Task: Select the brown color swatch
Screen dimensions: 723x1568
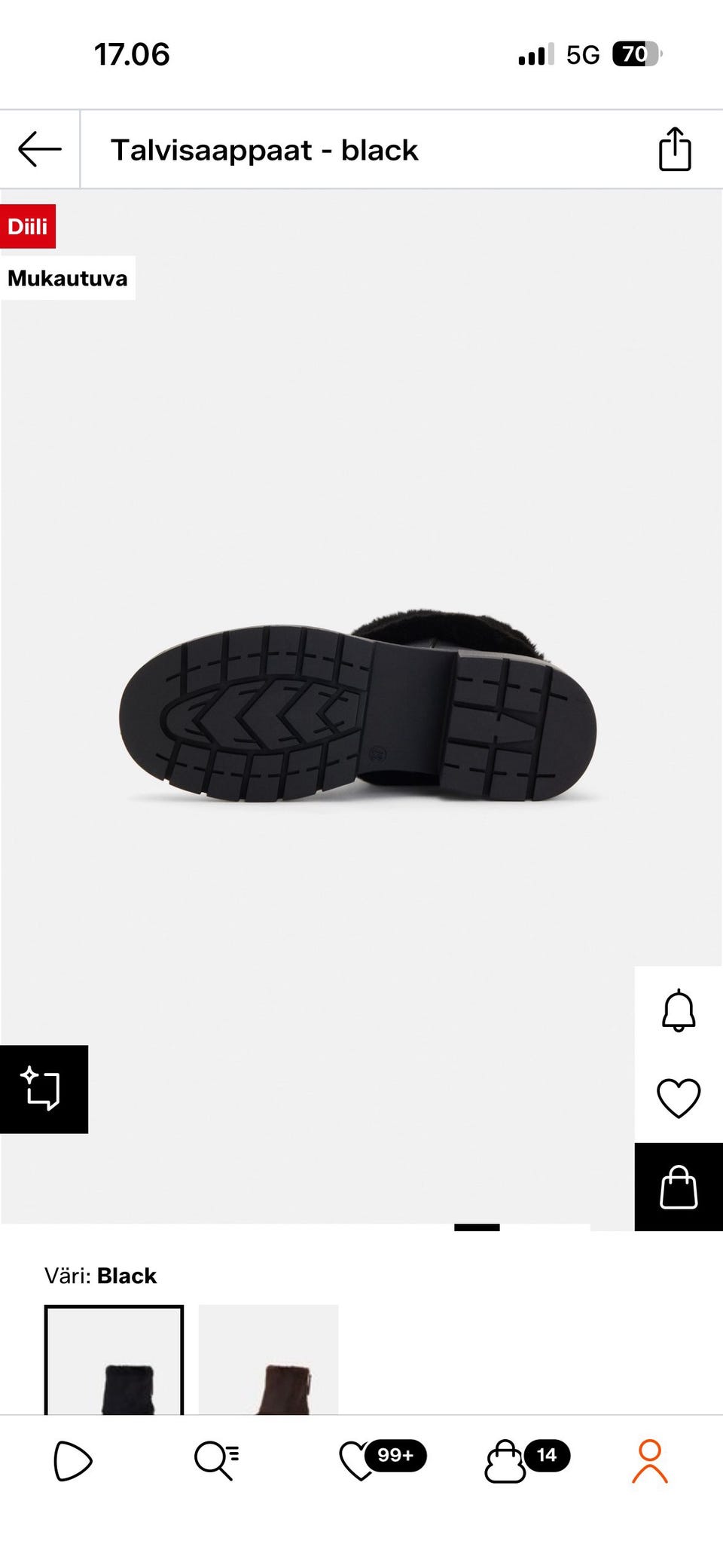Action: click(268, 1360)
